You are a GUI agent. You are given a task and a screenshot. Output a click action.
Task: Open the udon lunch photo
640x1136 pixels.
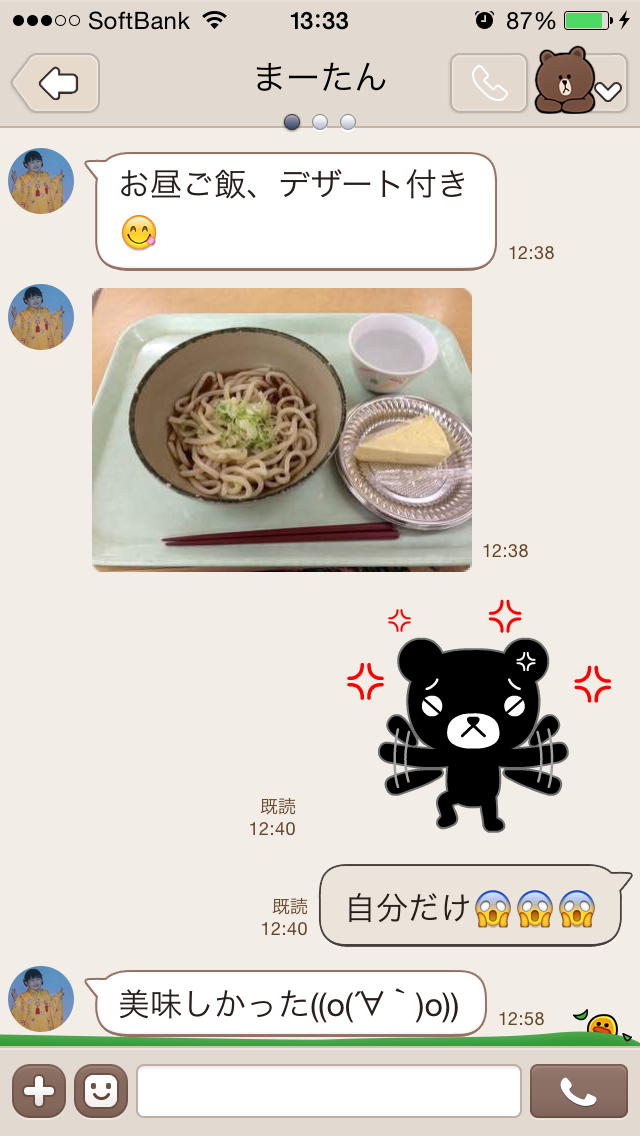[282, 429]
